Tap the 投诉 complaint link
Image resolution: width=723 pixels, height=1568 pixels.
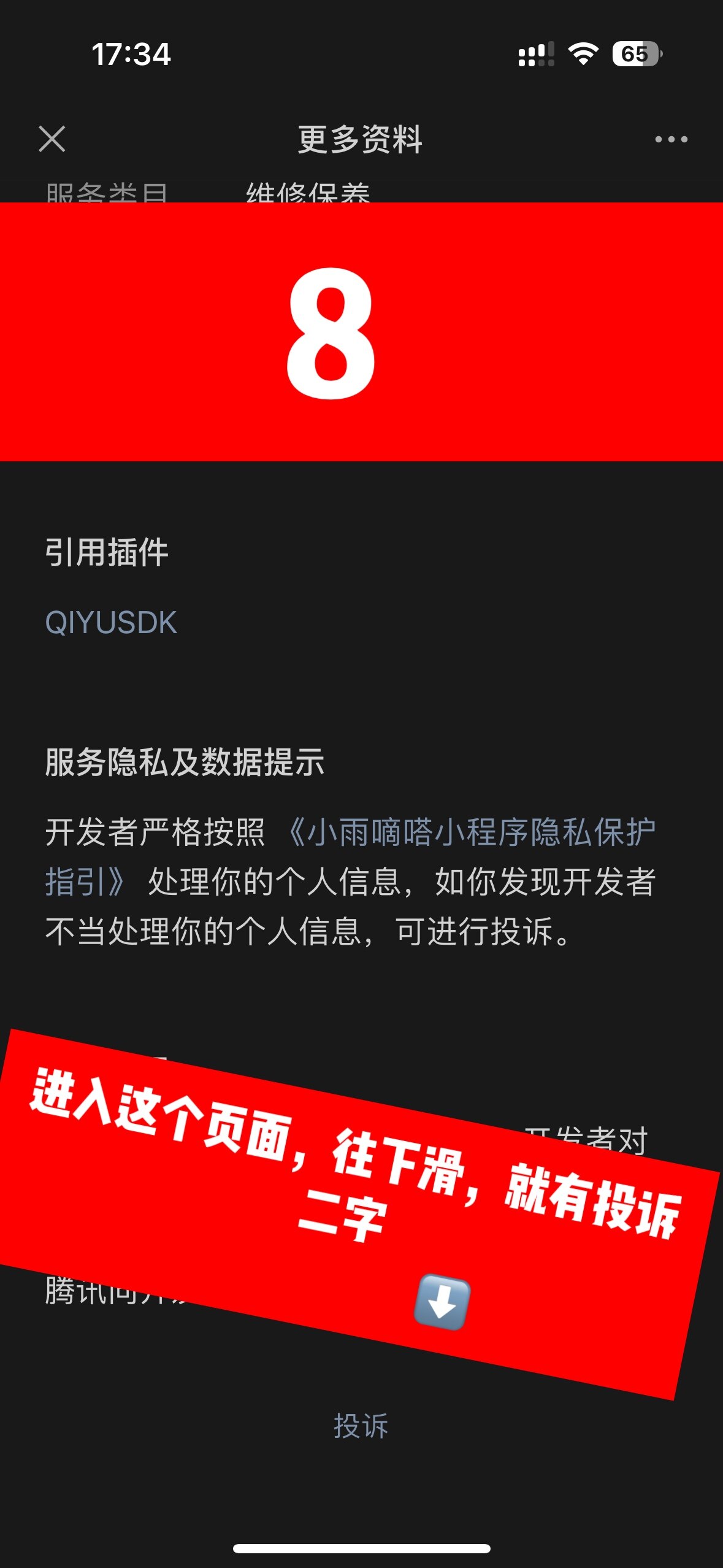(361, 1426)
